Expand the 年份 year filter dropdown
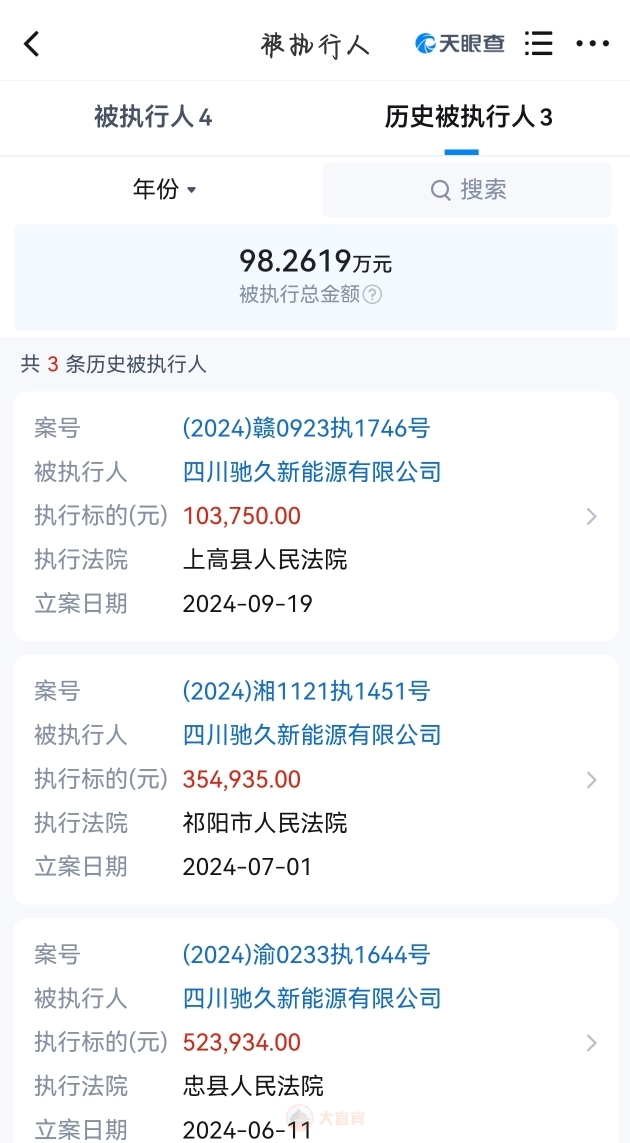 (165, 190)
